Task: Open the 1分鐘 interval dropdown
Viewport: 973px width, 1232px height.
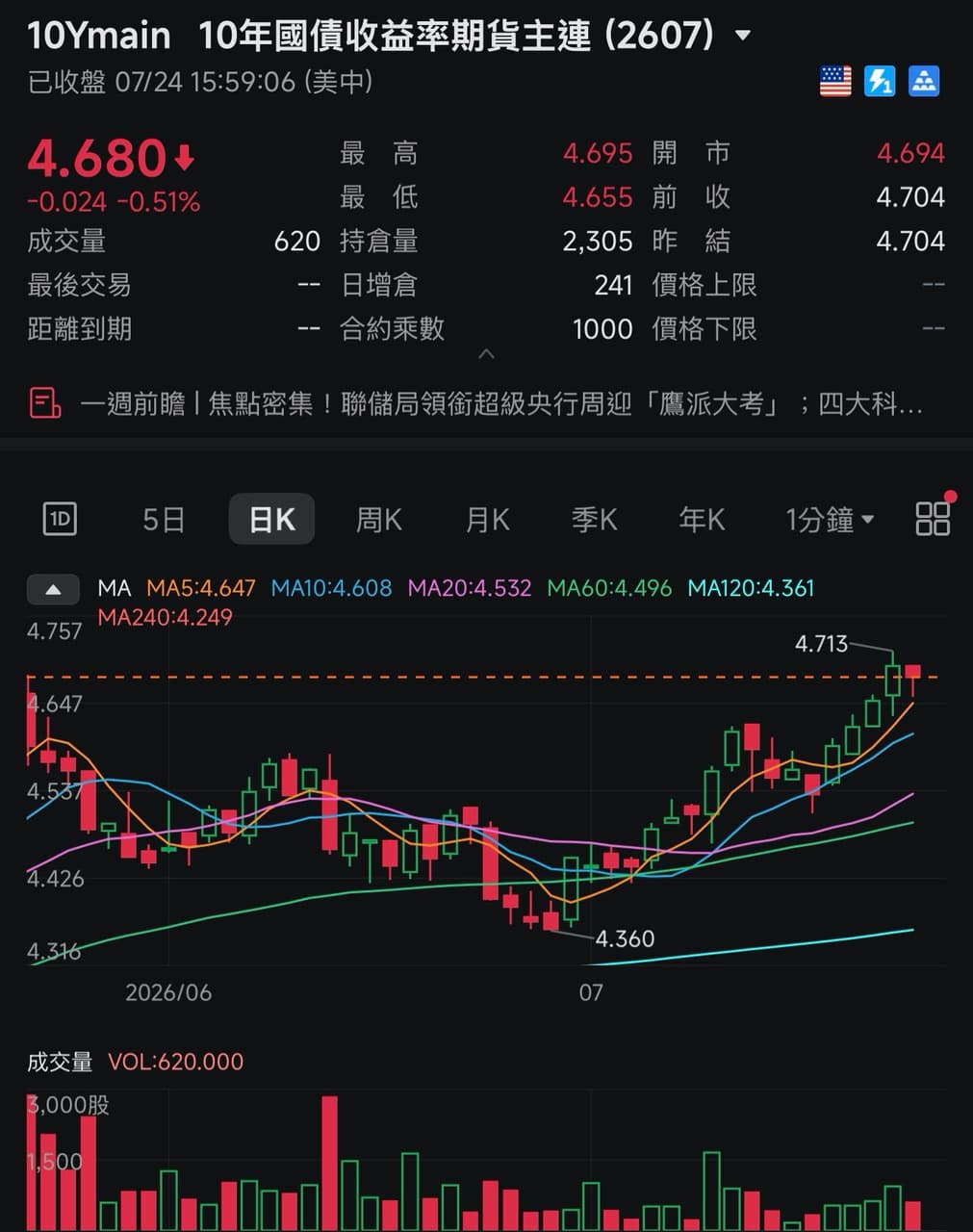Action: pos(830,520)
